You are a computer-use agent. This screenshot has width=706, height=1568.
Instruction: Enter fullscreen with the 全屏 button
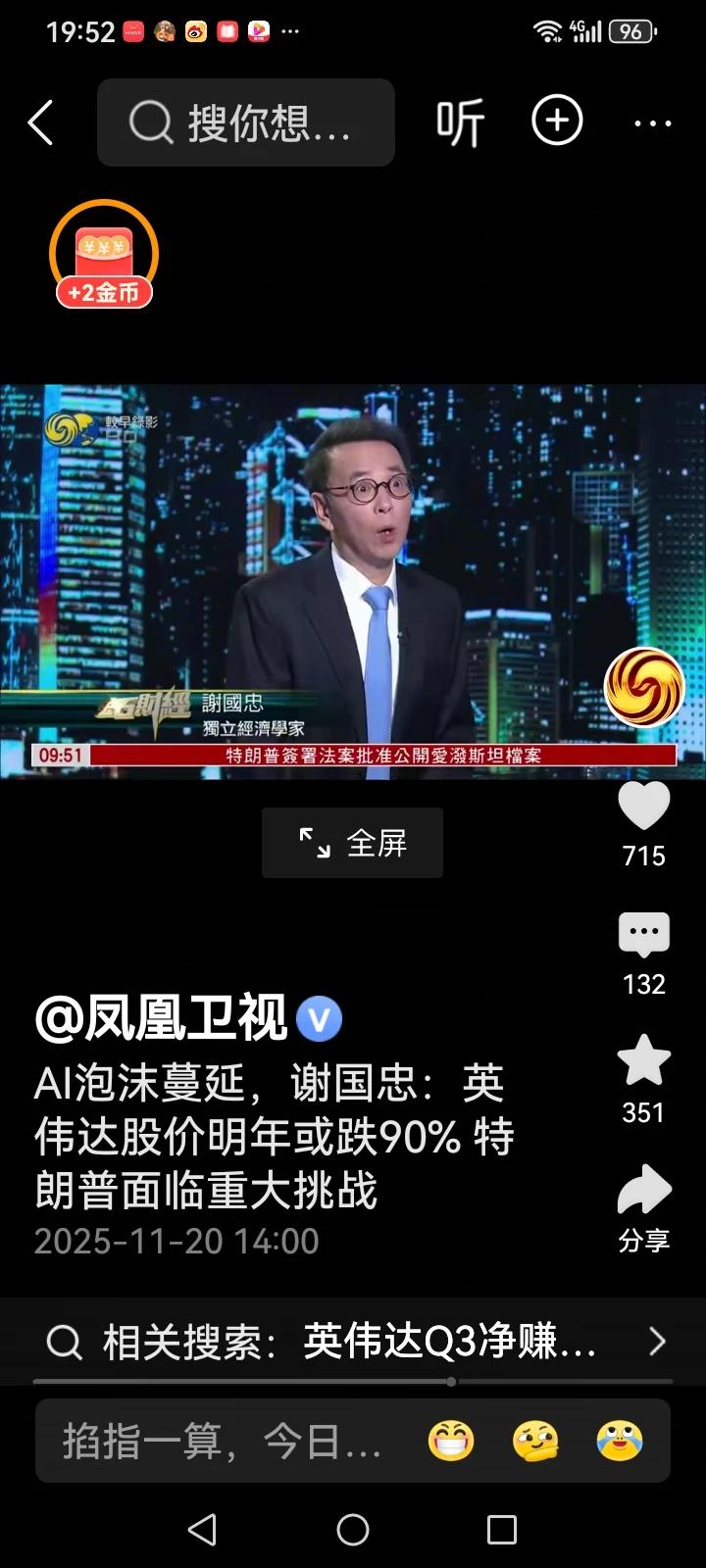351,842
